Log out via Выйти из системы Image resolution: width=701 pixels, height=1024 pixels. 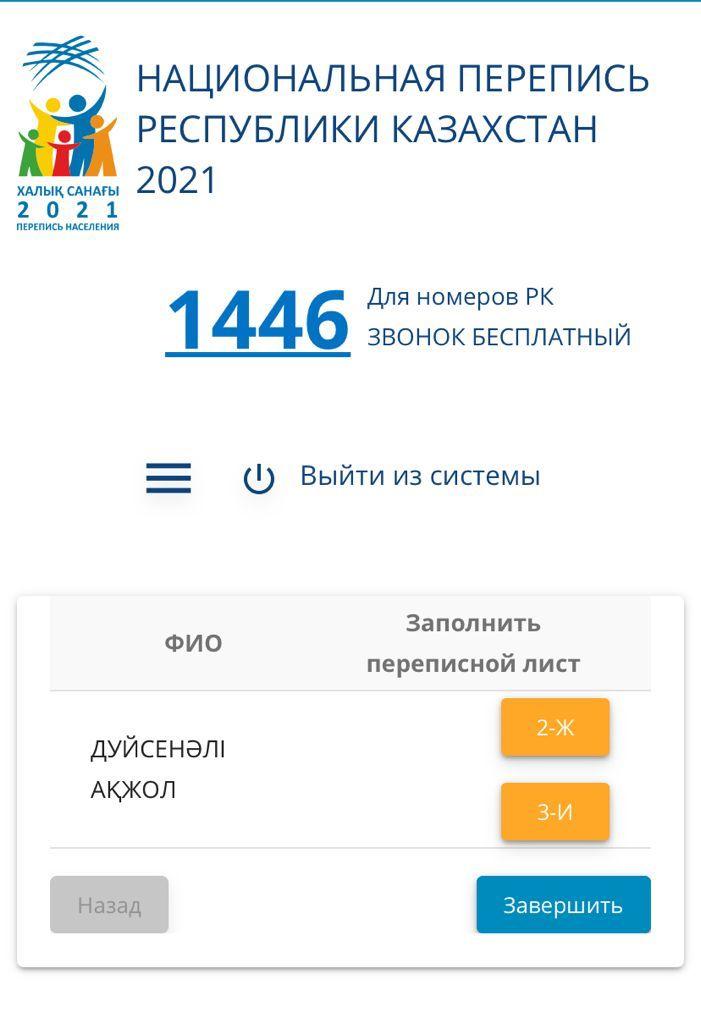click(392, 477)
